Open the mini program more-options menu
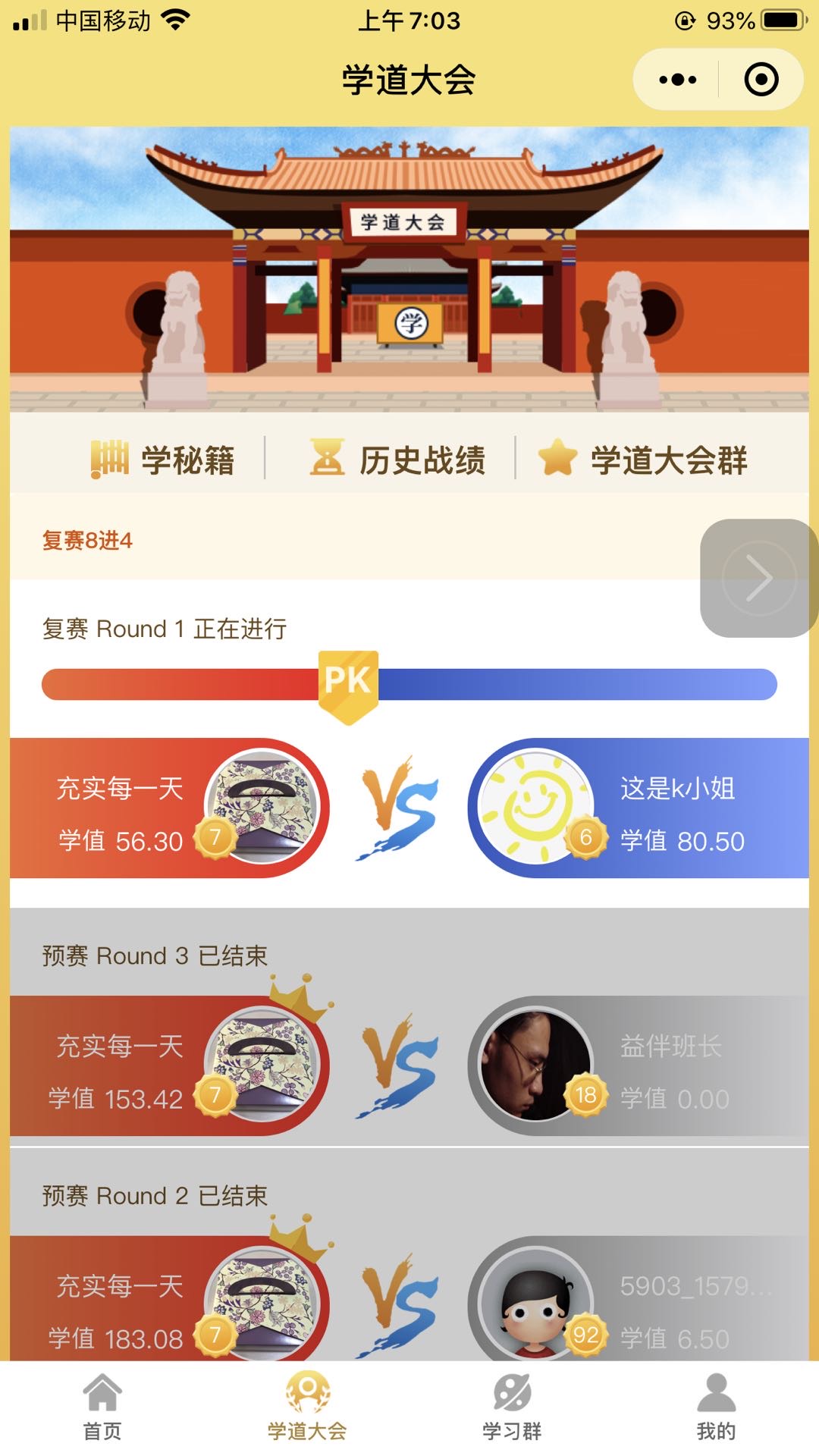This screenshot has width=819, height=1456. click(x=677, y=80)
